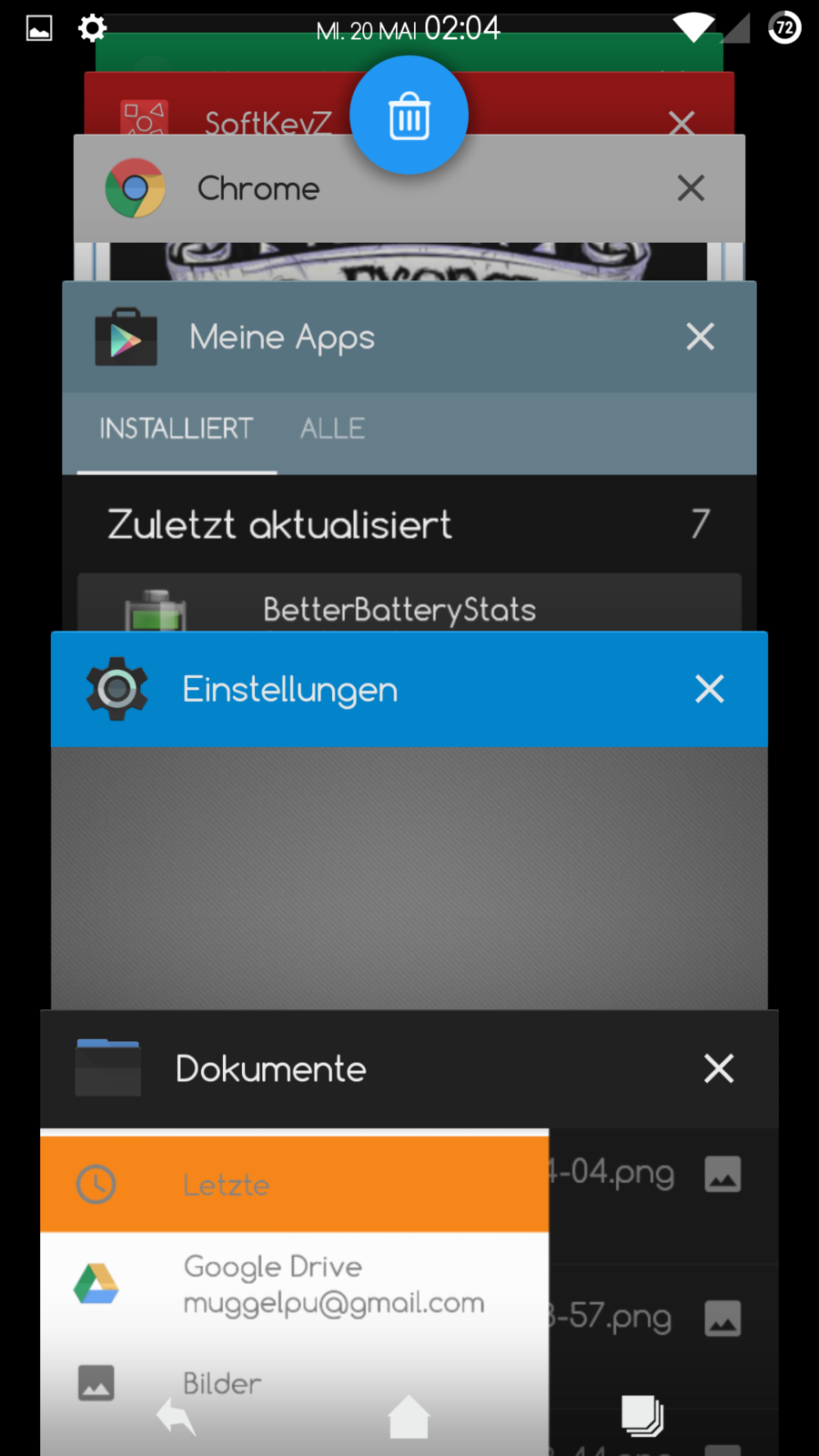Viewport: 819px width, 1456px height.
Task: Go back with the navigation arrow
Action: [176, 1417]
